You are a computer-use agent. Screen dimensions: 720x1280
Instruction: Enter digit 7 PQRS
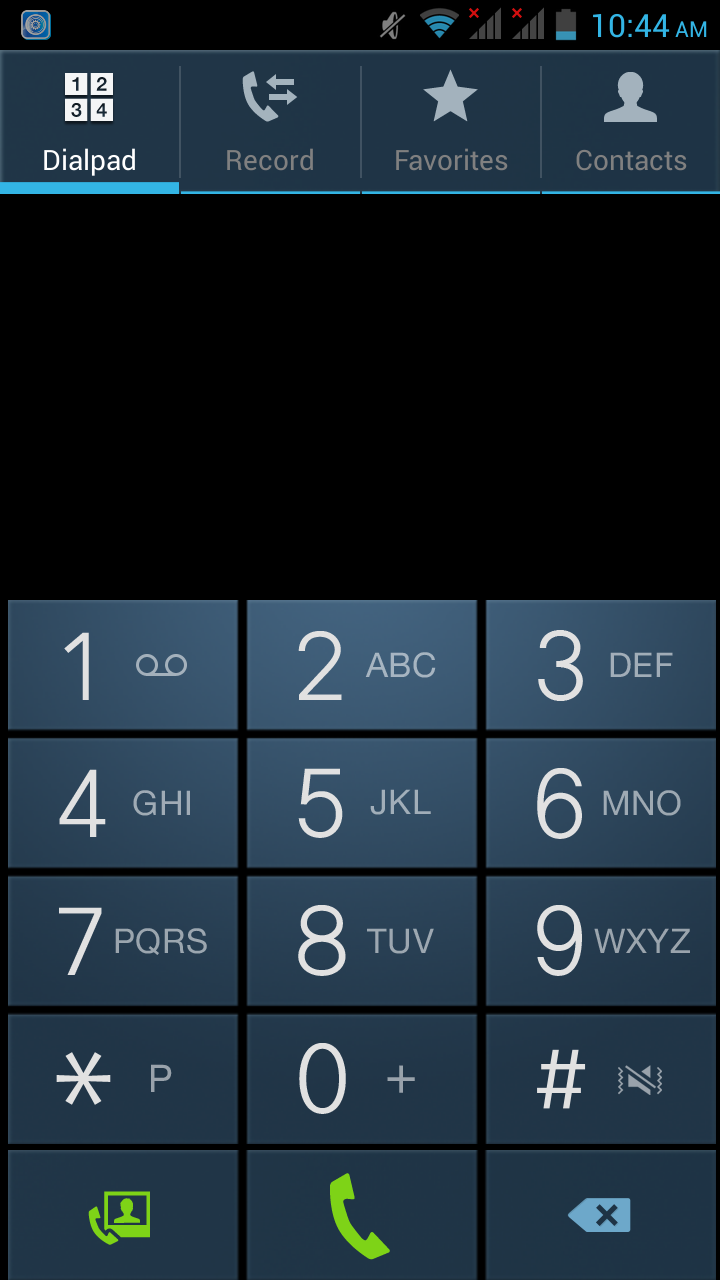pos(123,941)
